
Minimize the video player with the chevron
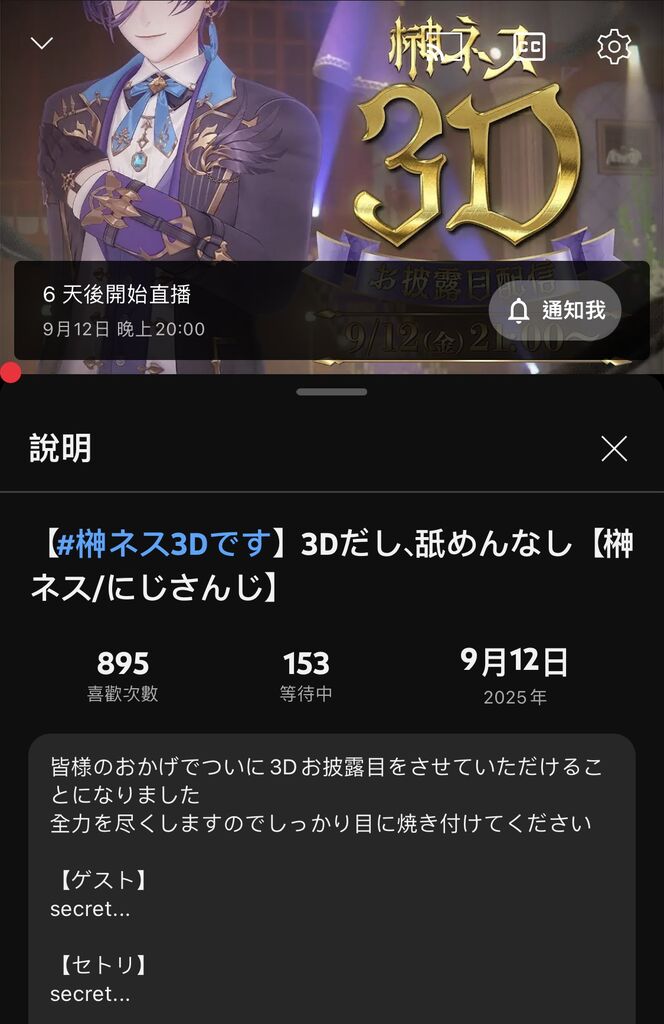(41, 43)
